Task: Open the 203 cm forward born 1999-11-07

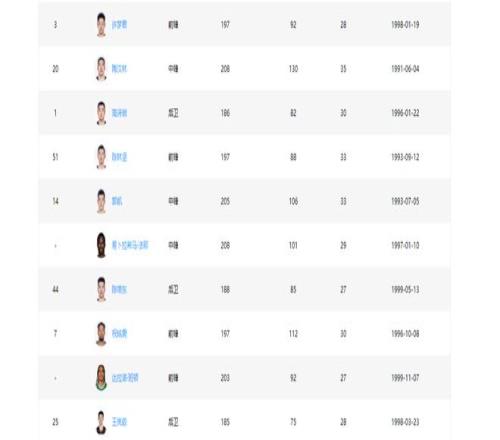Action: click(125, 378)
